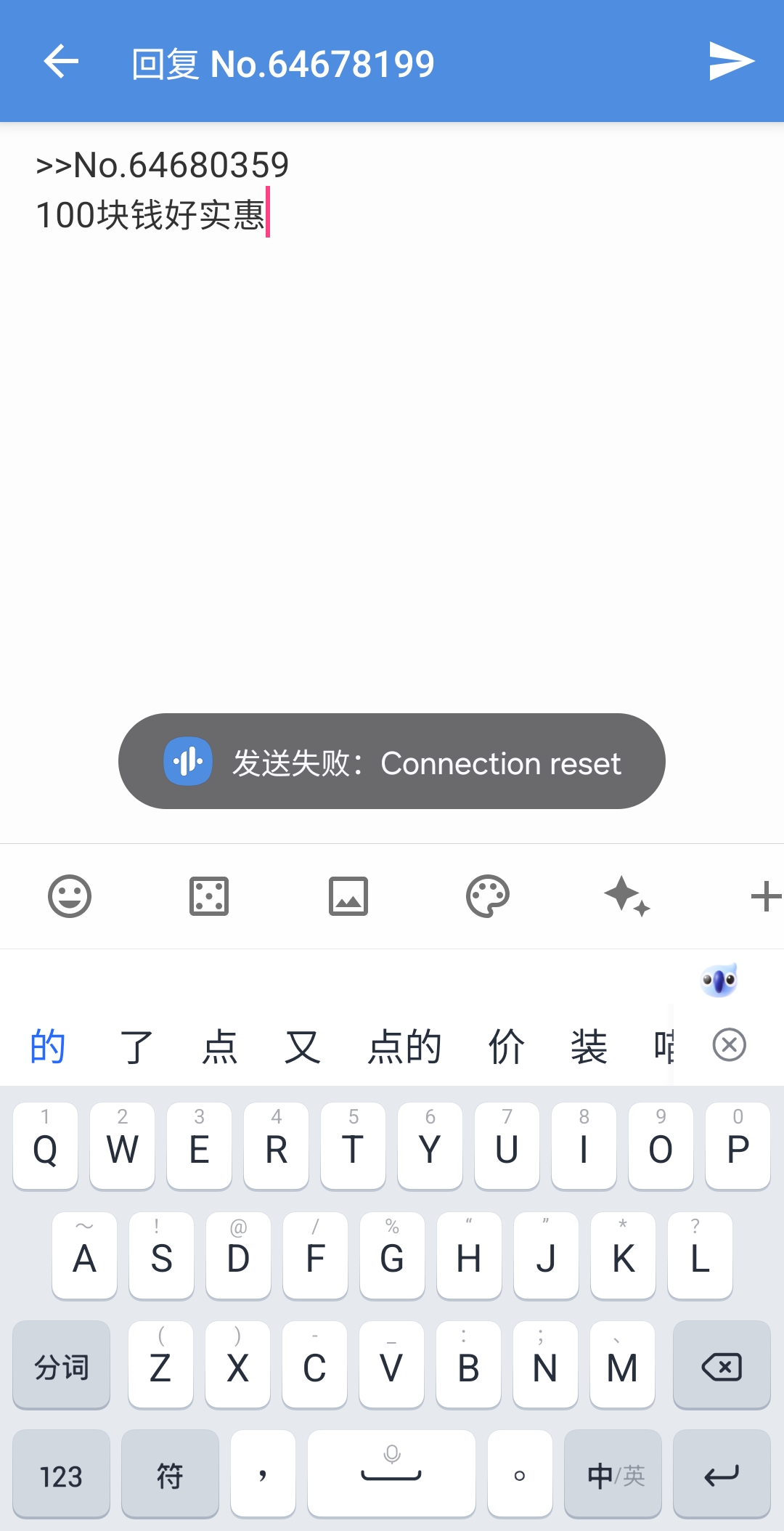Select the suggested word 的
This screenshot has height=1531, width=784.
click(x=48, y=1047)
